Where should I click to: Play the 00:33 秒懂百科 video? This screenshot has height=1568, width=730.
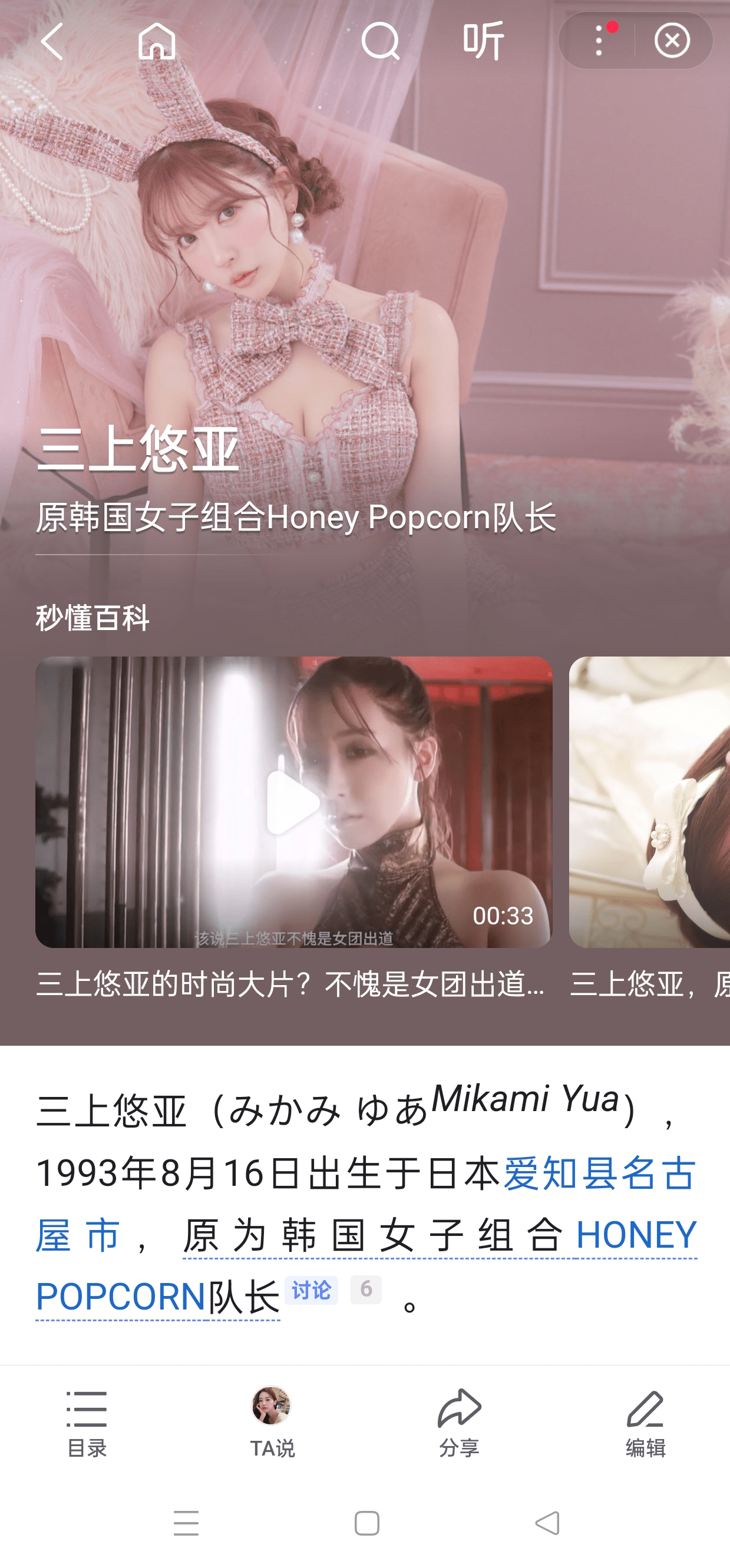(x=293, y=803)
